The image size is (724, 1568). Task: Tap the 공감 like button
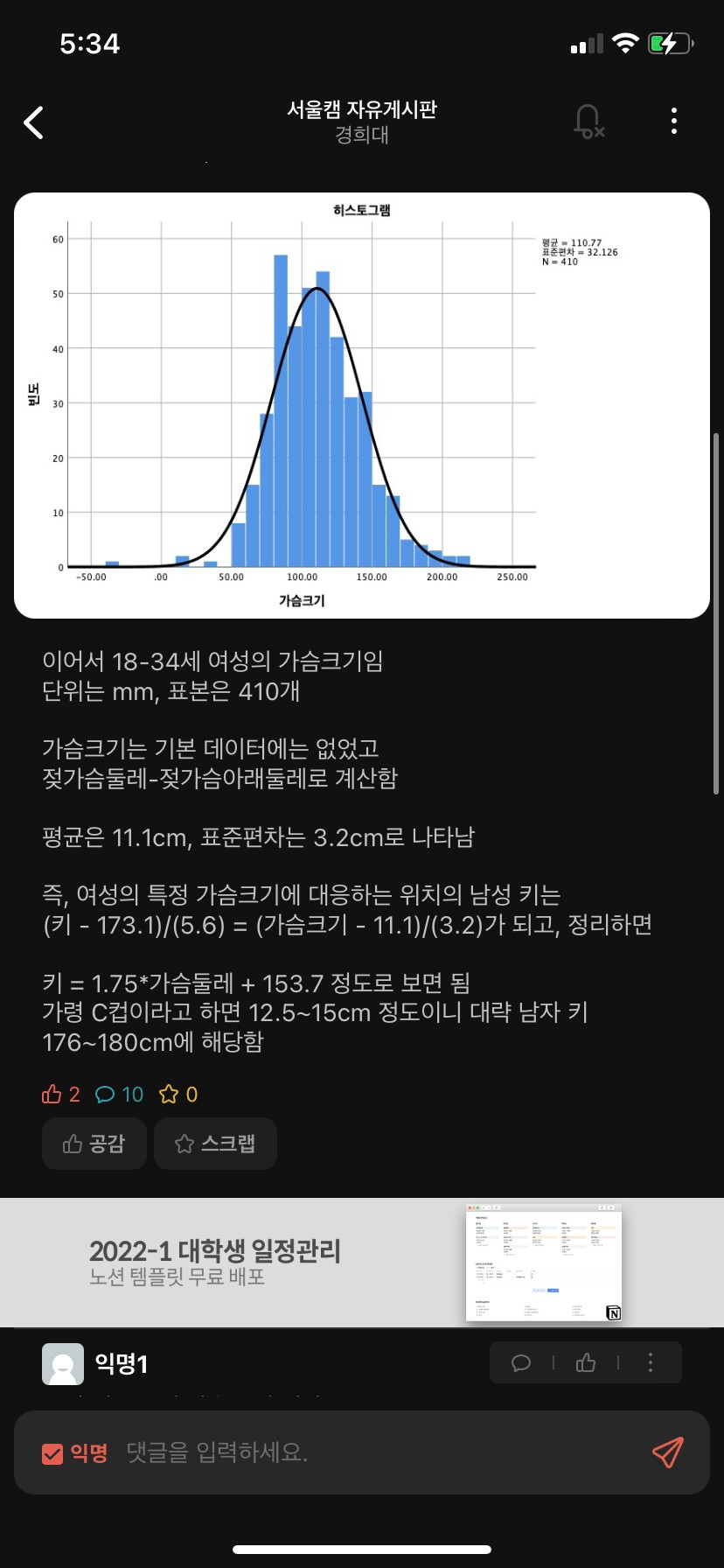pos(94,1144)
